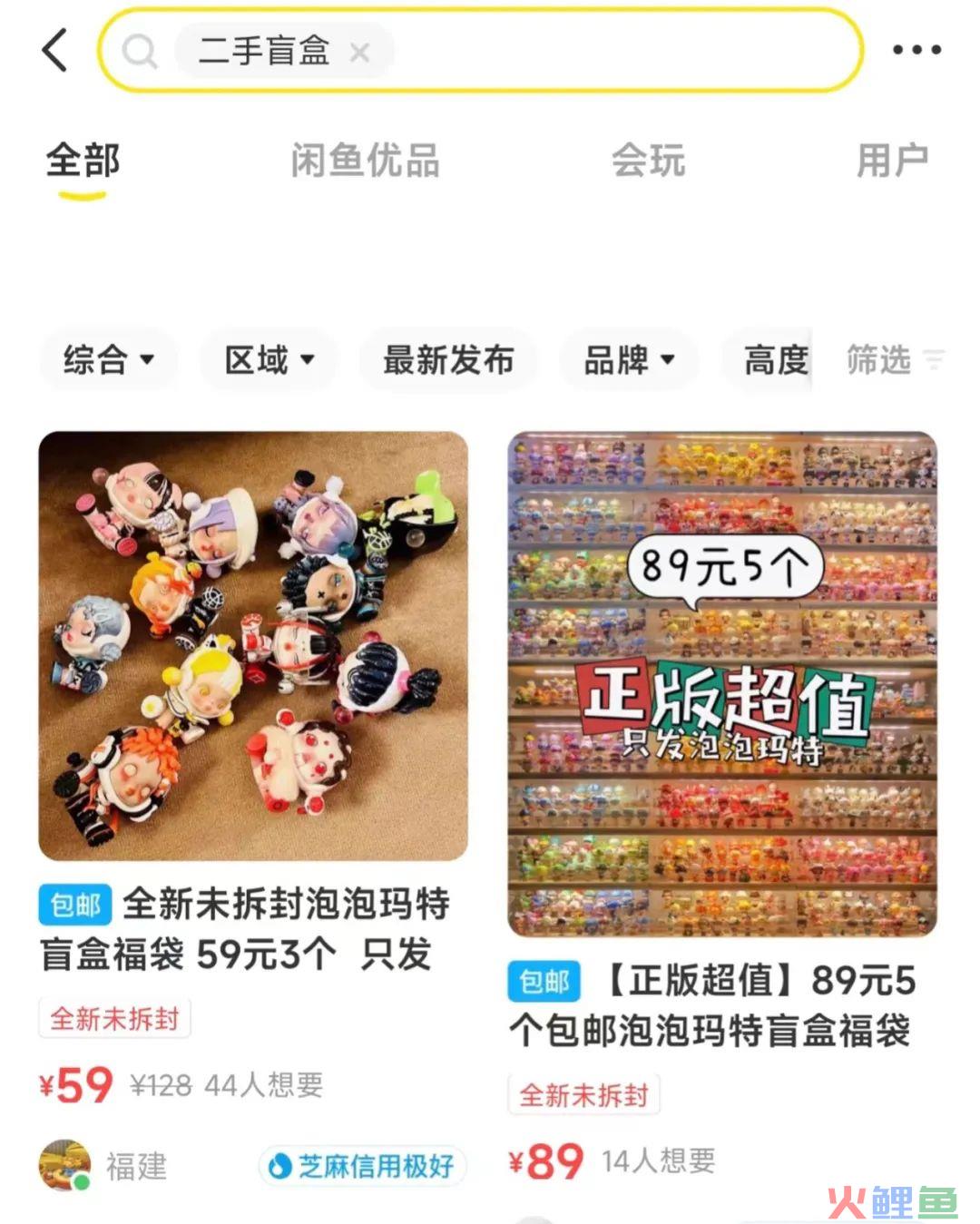Expand the 品牌 filter dropdown

coord(629,360)
